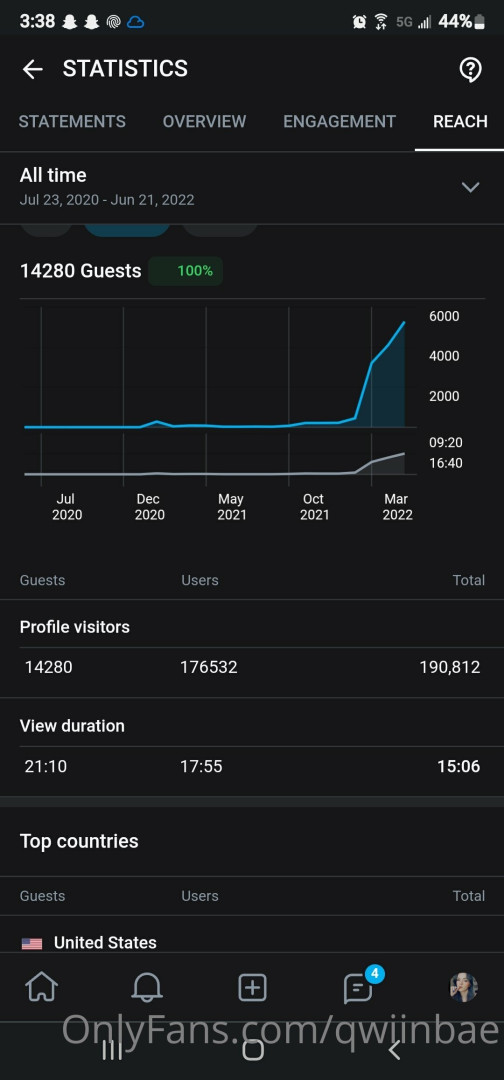Select the Reach tab
The width and height of the screenshot is (504, 1080).
pos(460,121)
